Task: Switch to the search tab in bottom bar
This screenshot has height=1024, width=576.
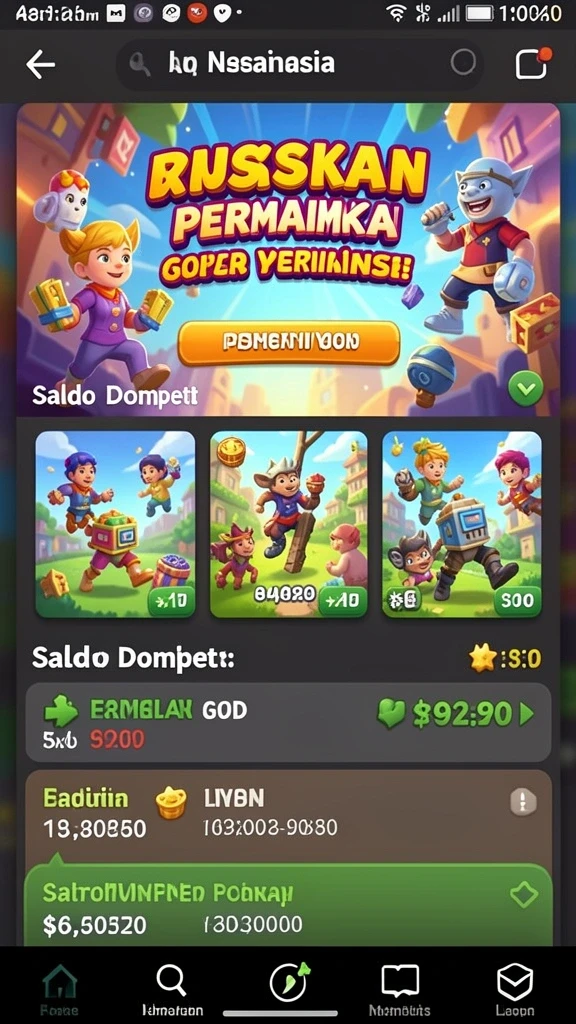Action: point(172,989)
